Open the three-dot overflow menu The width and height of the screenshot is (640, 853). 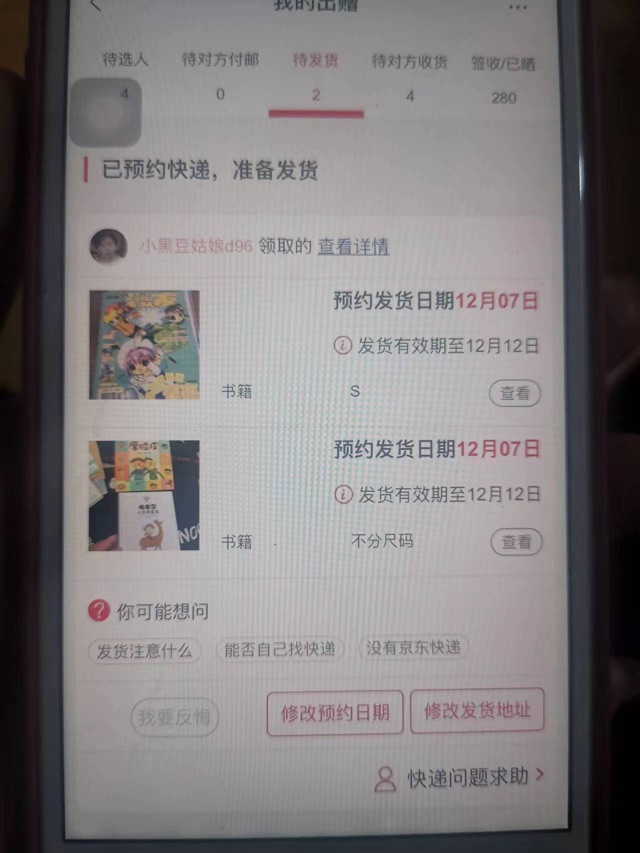516,6
